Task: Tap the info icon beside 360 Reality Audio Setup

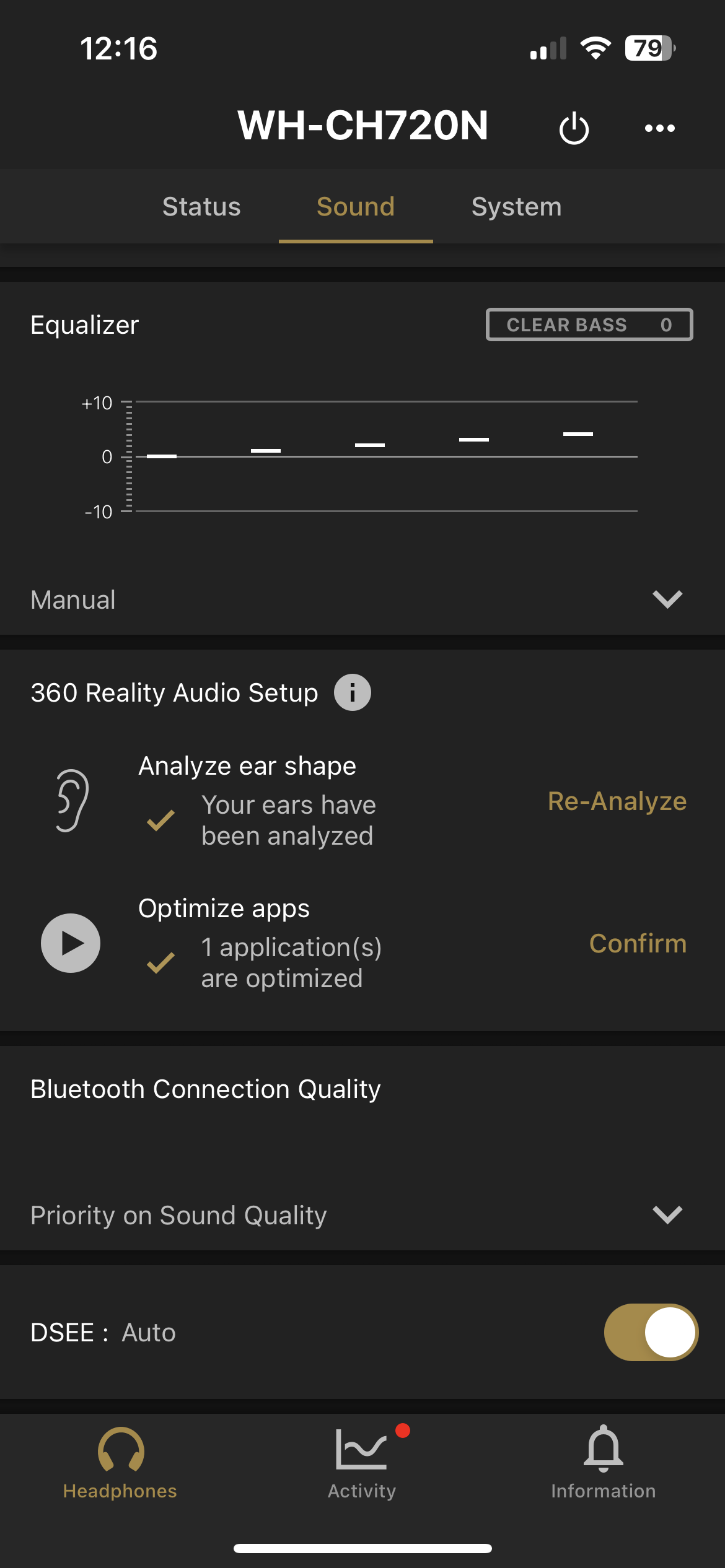Action: pos(351,692)
